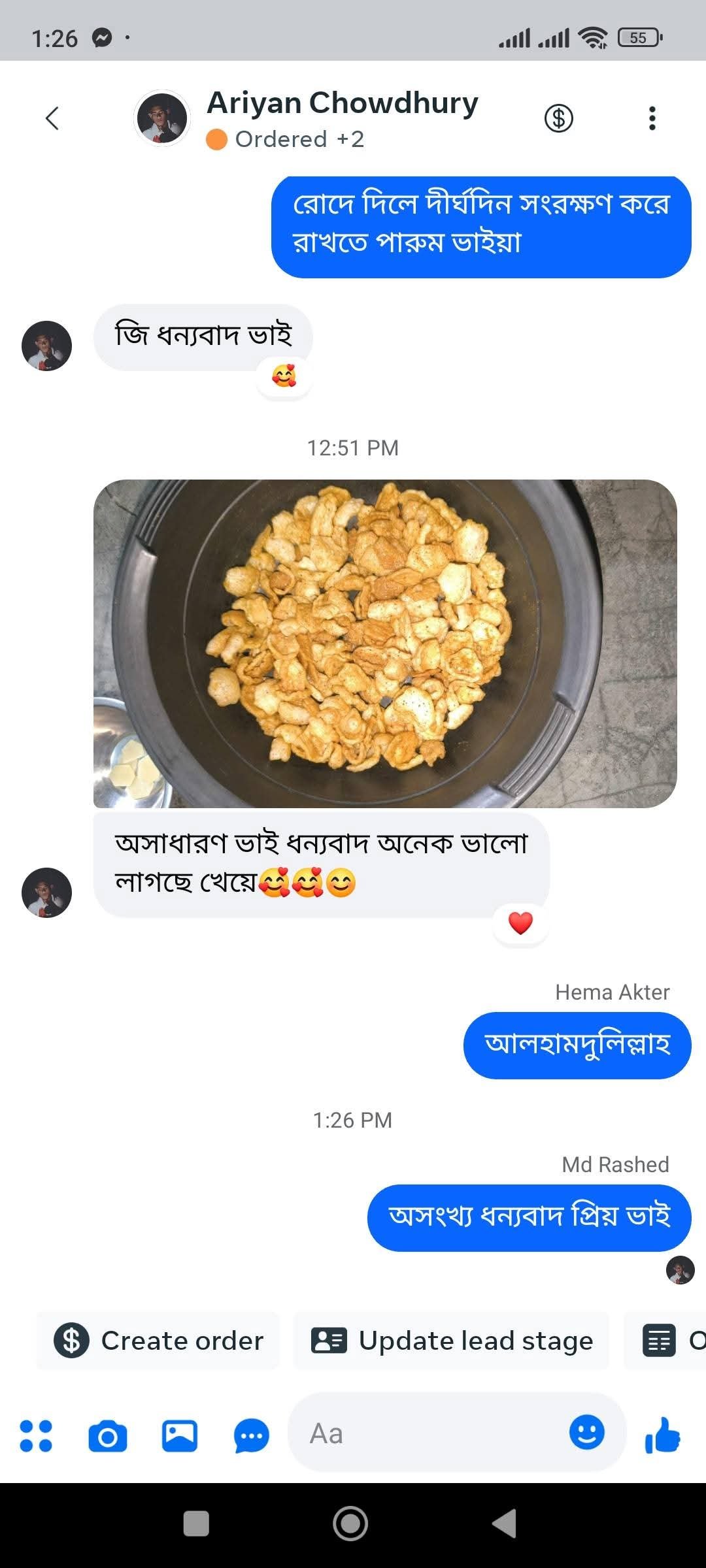Open the three-dot overflow menu
This screenshot has width=706, height=1568.
point(652,118)
